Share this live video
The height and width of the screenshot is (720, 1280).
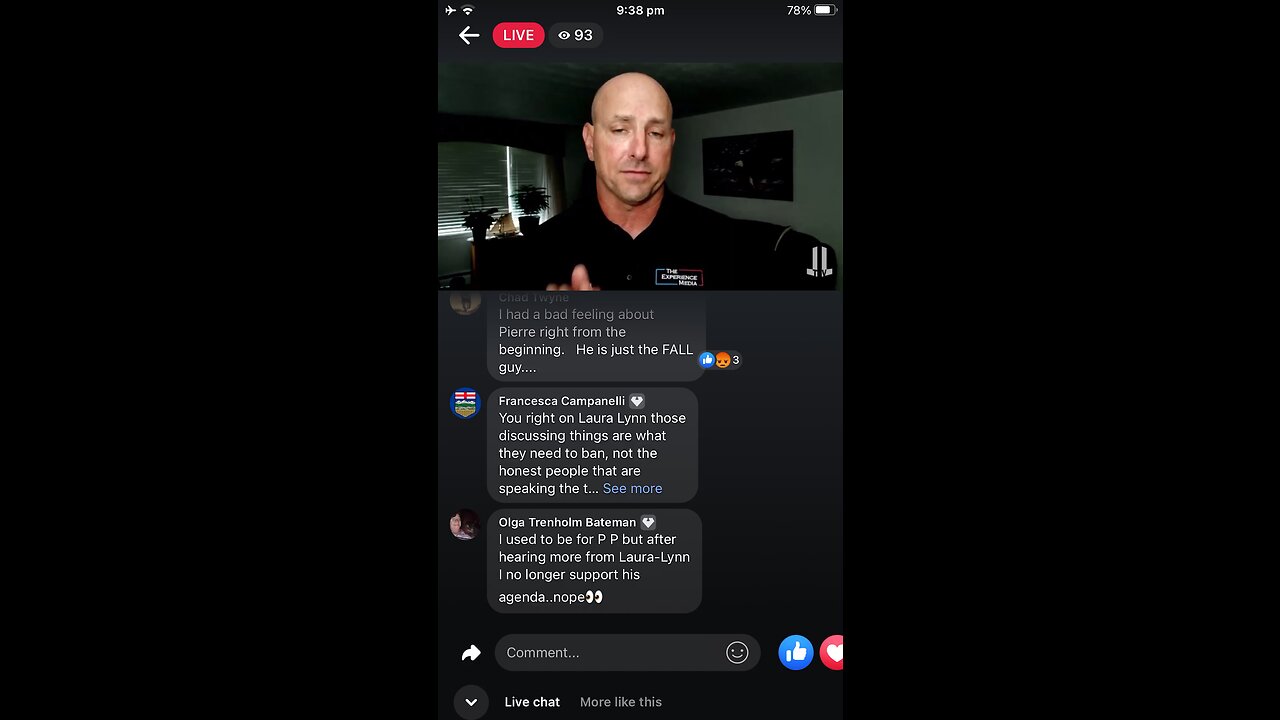[x=471, y=653]
